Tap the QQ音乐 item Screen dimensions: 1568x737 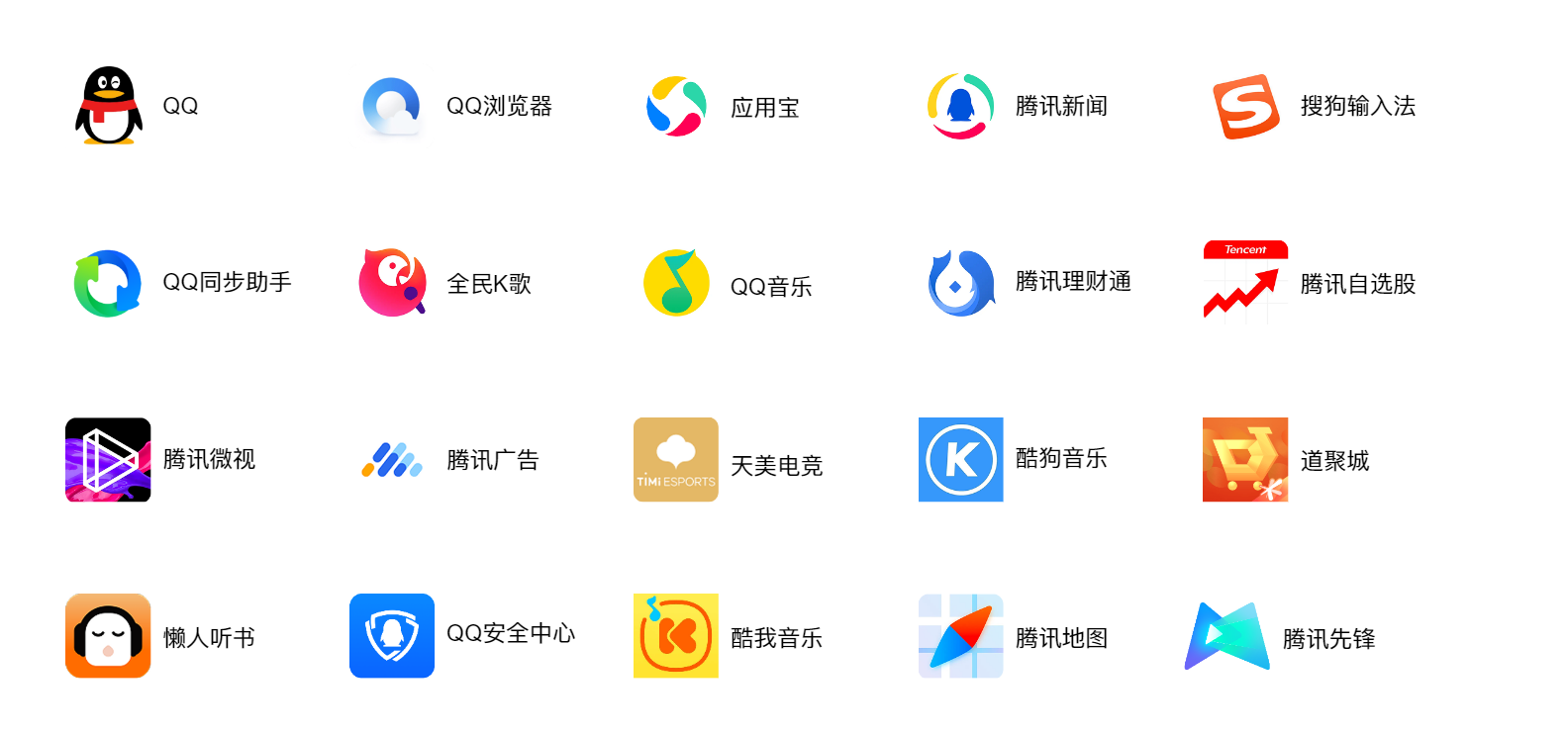[676, 283]
